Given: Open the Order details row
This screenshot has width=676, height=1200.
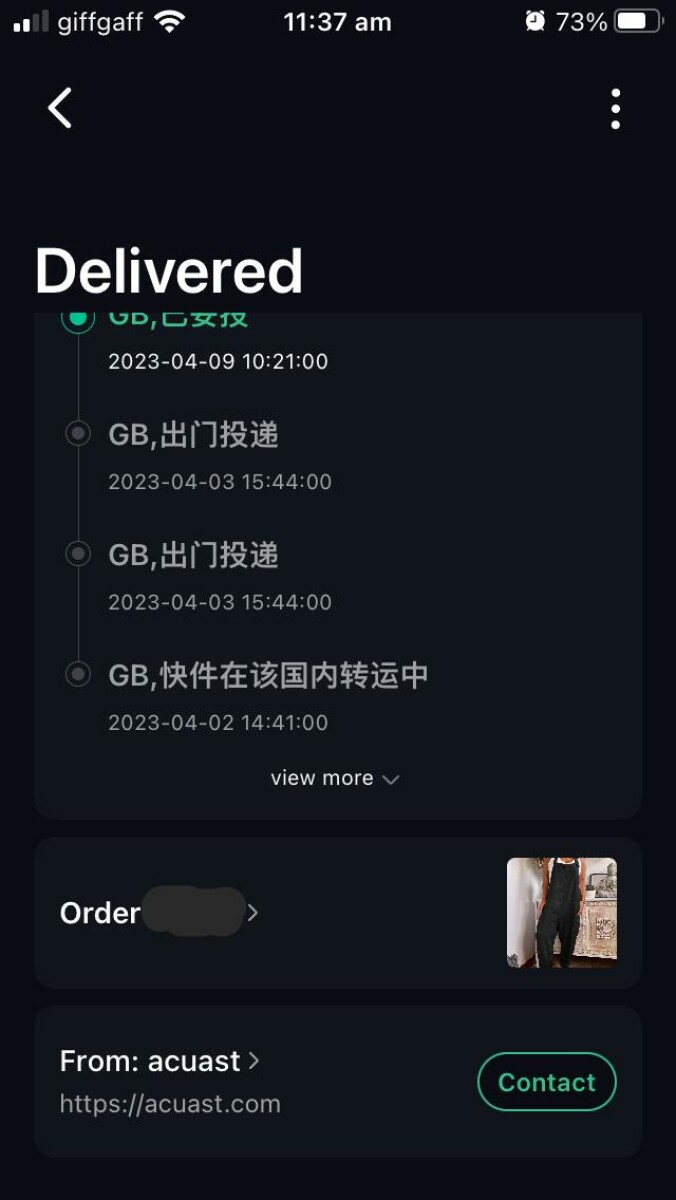Looking at the screenshot, I should click(160, 913).
